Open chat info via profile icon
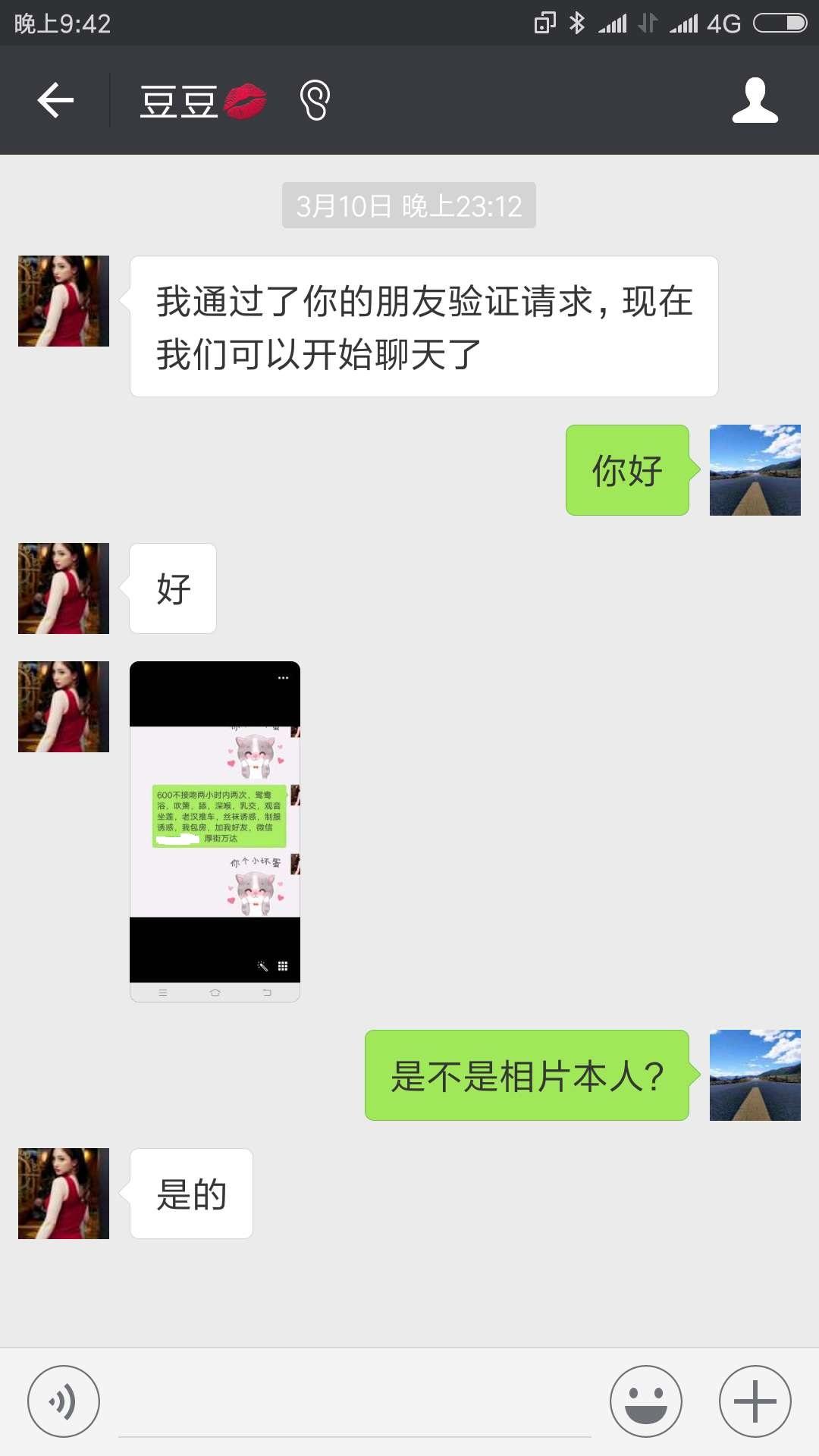 click(x=755, y=100)
